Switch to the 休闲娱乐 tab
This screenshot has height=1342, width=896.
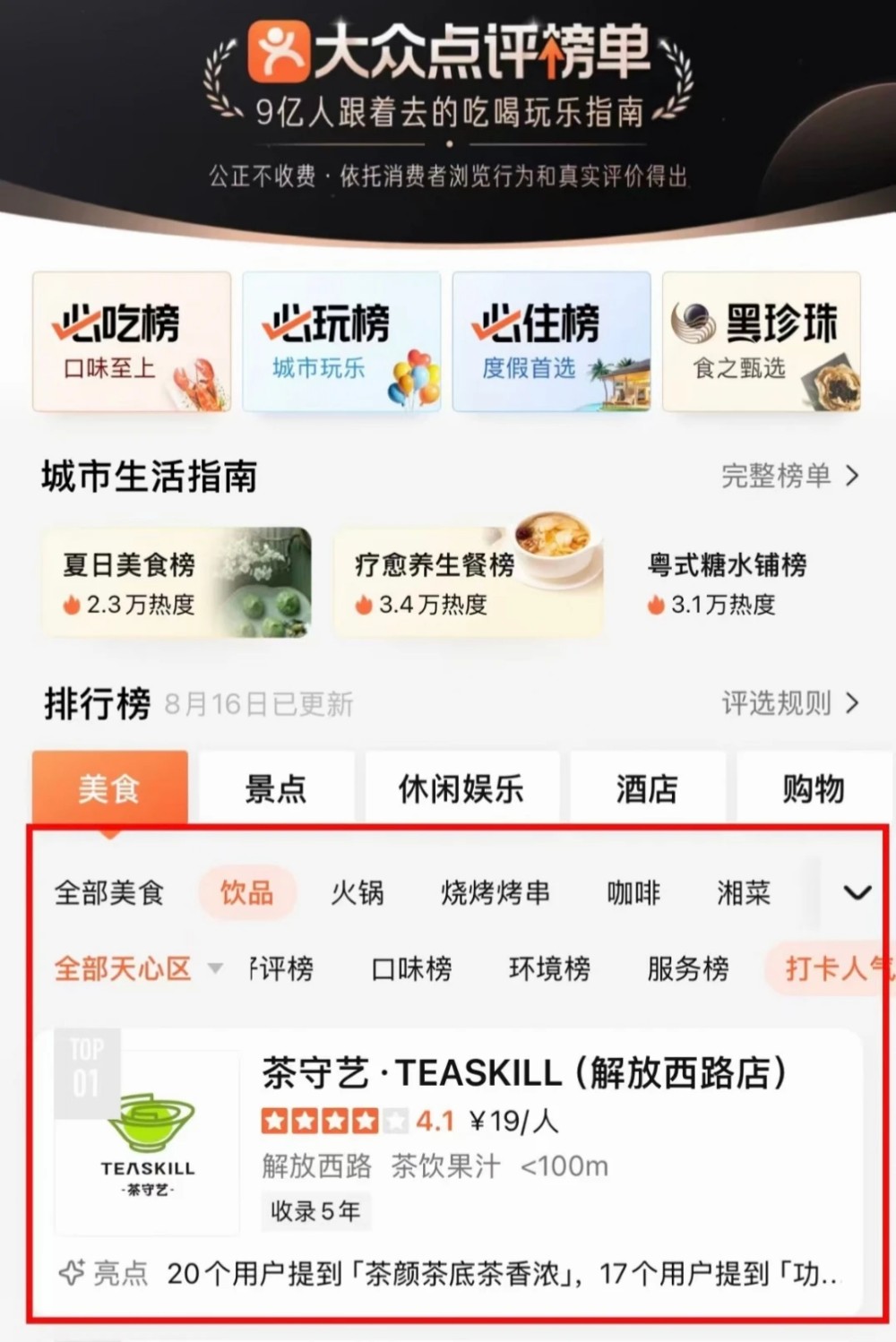pos(461,788)
